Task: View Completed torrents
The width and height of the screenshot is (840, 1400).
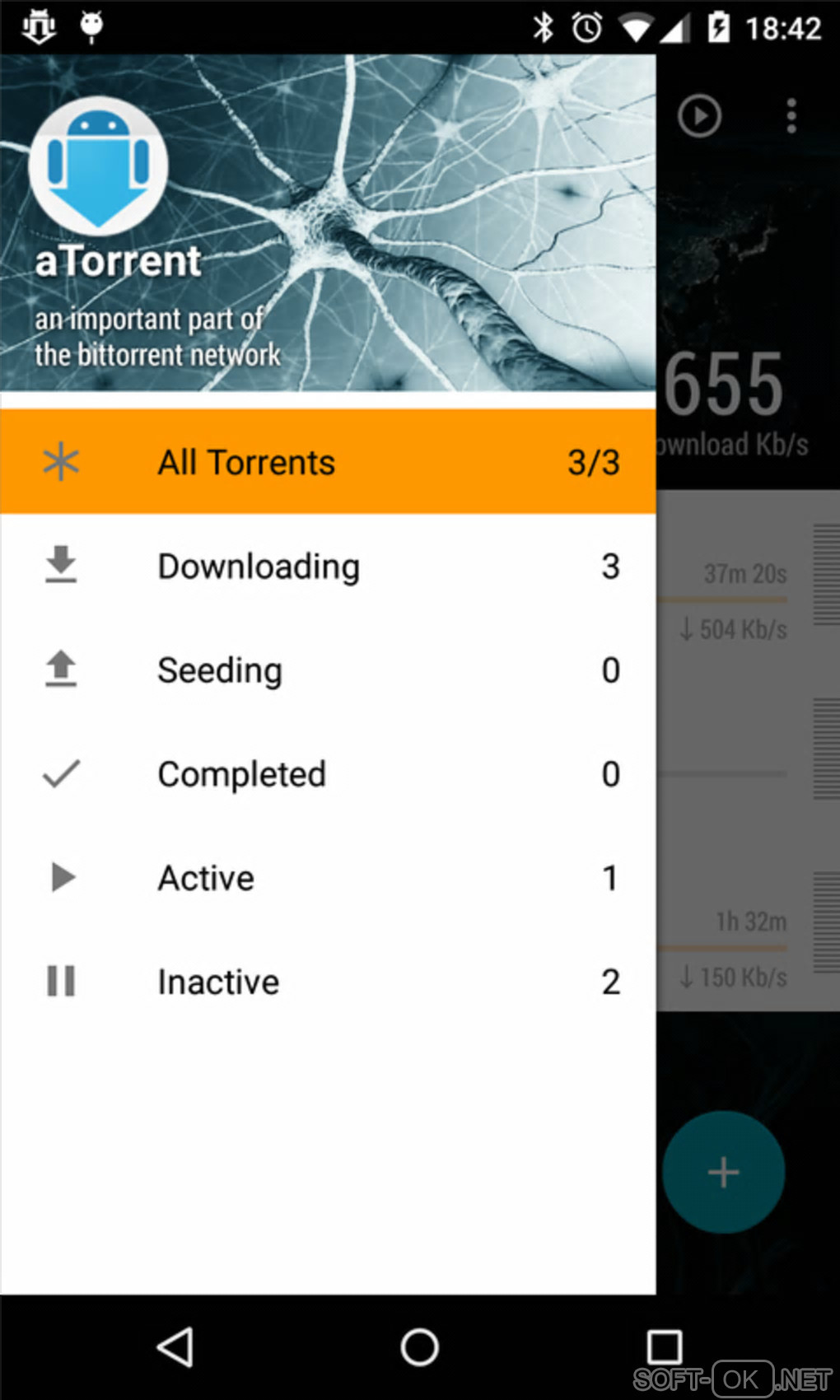Action: click(328, 774)
